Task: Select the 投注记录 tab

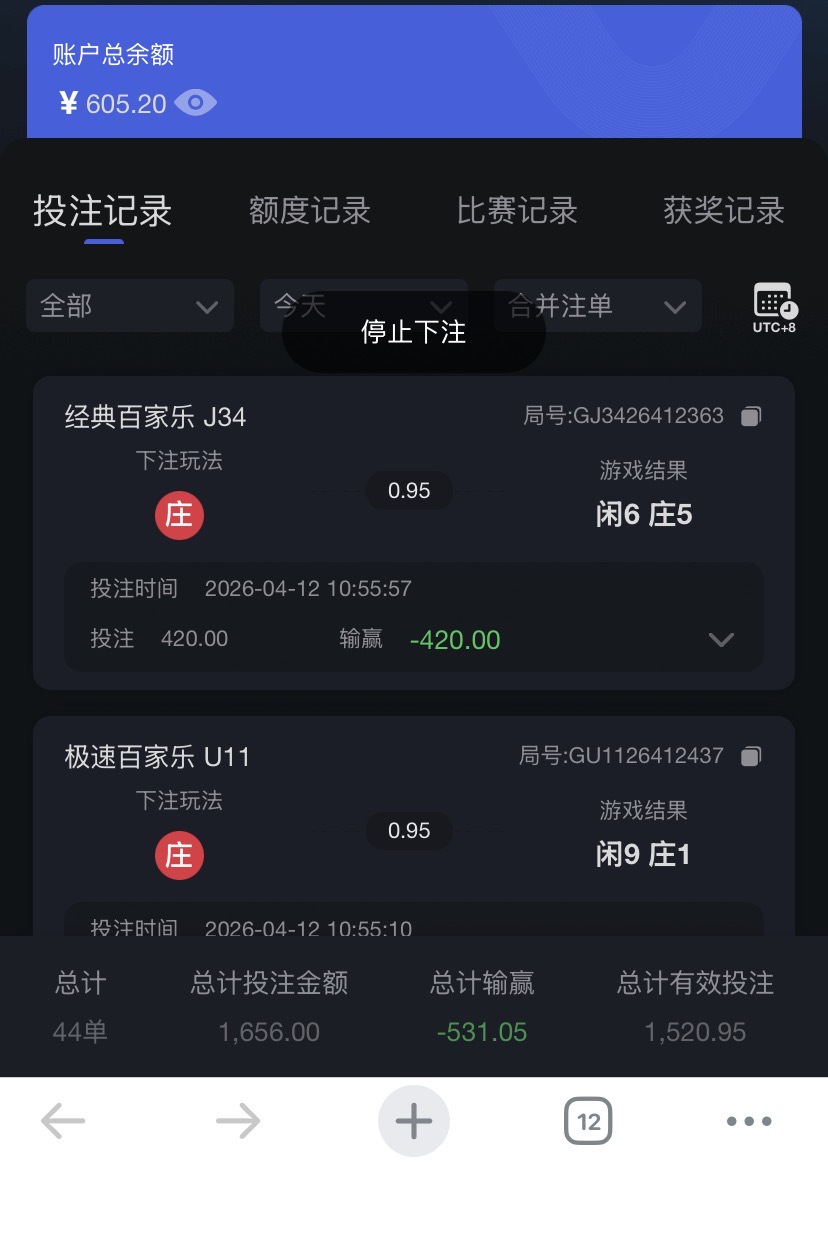Action: [x=103, y=211]
